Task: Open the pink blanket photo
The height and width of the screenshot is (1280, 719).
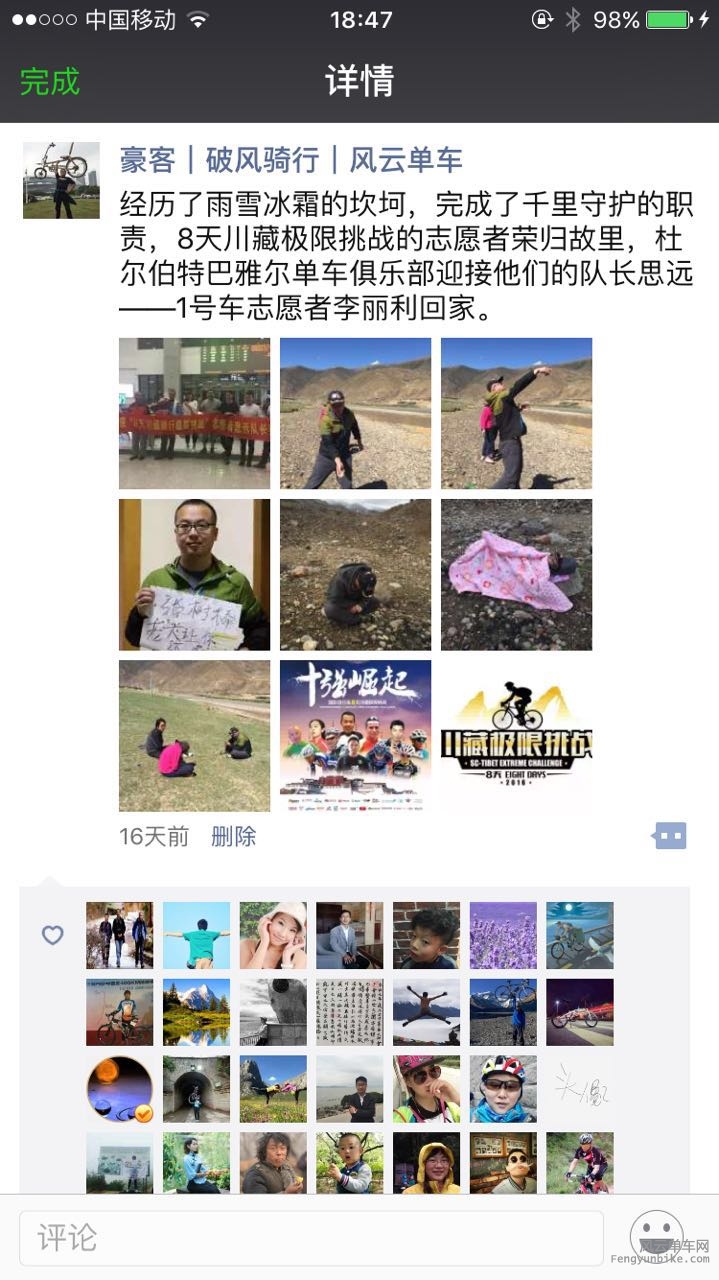Action: pyautogui.click(x=516, y=575)
